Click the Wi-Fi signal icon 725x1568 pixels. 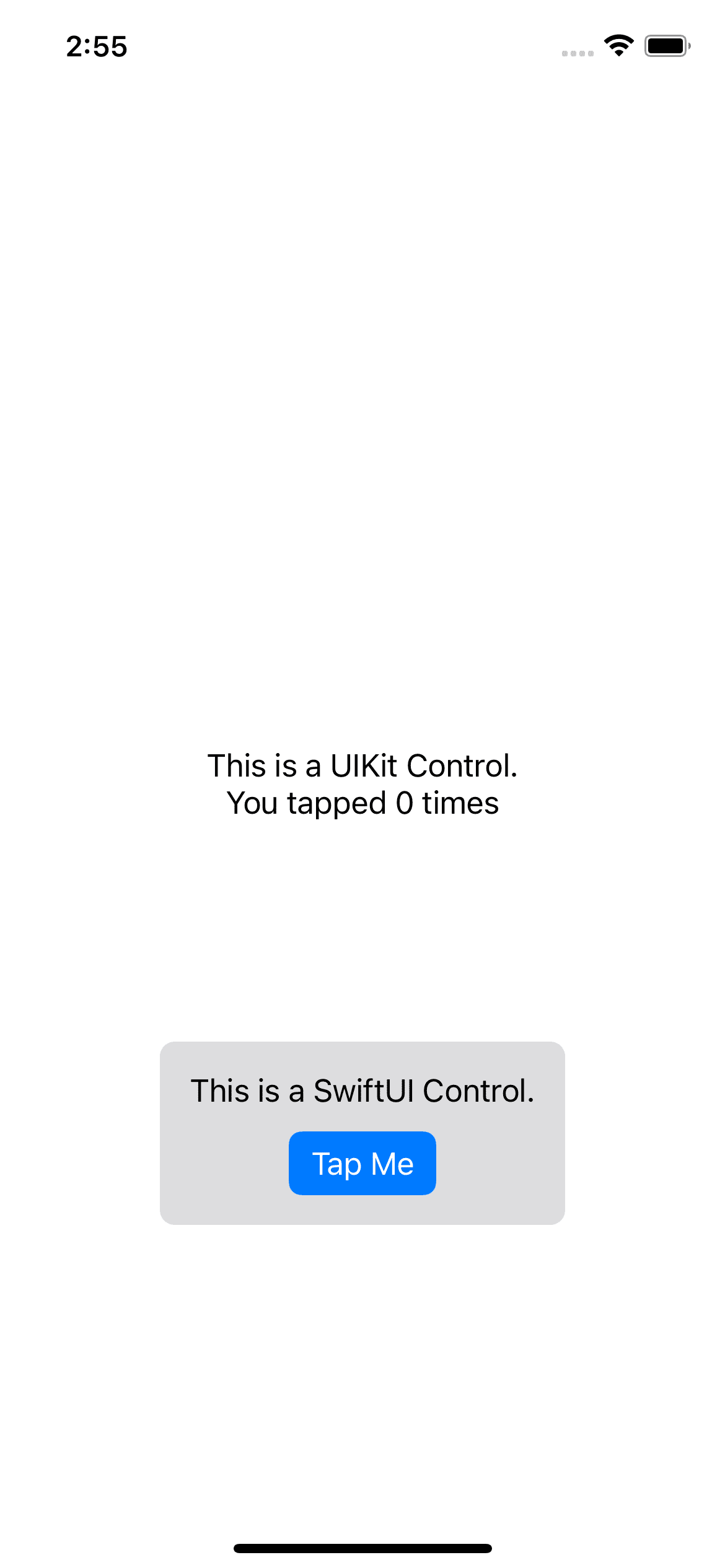coord(618,45)
